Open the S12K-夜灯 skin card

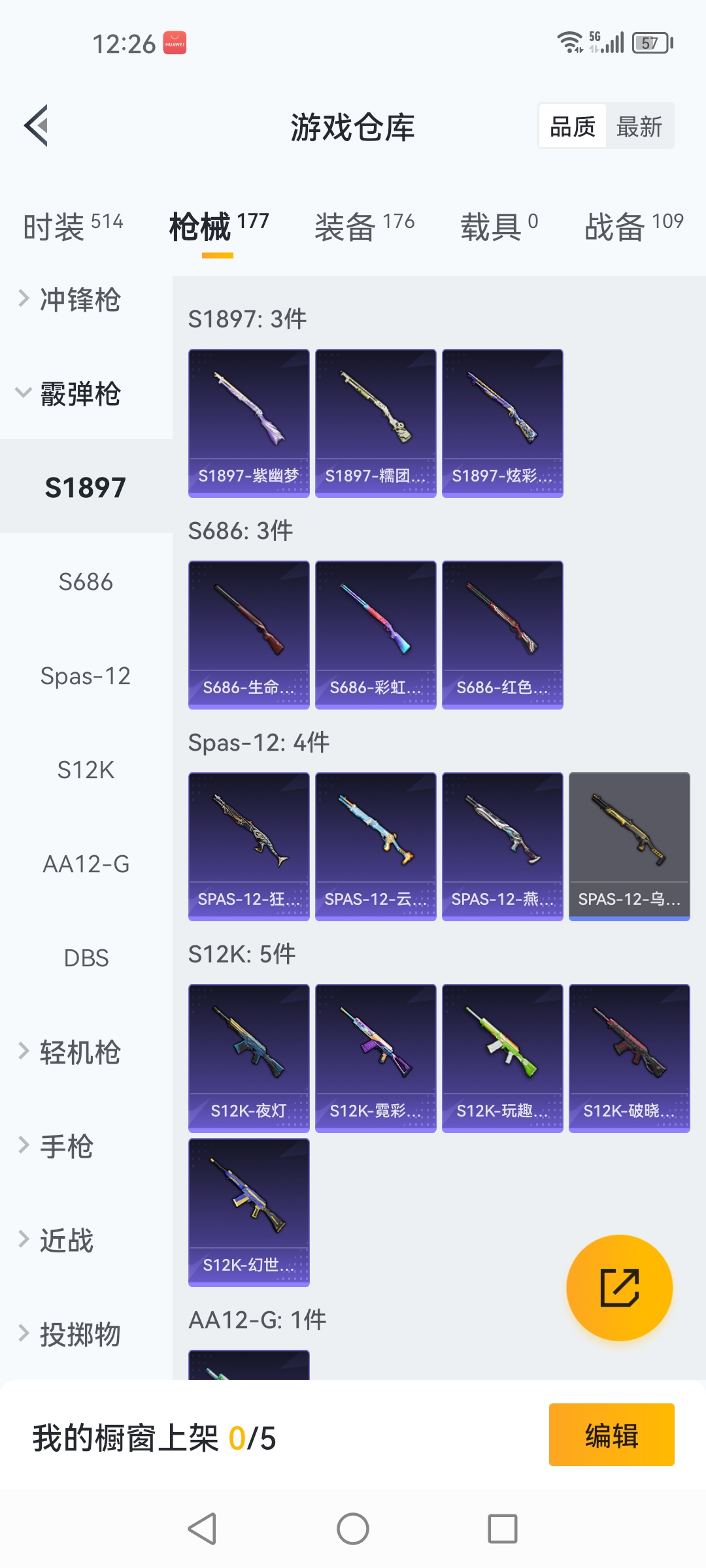(x=248, y=1058)
